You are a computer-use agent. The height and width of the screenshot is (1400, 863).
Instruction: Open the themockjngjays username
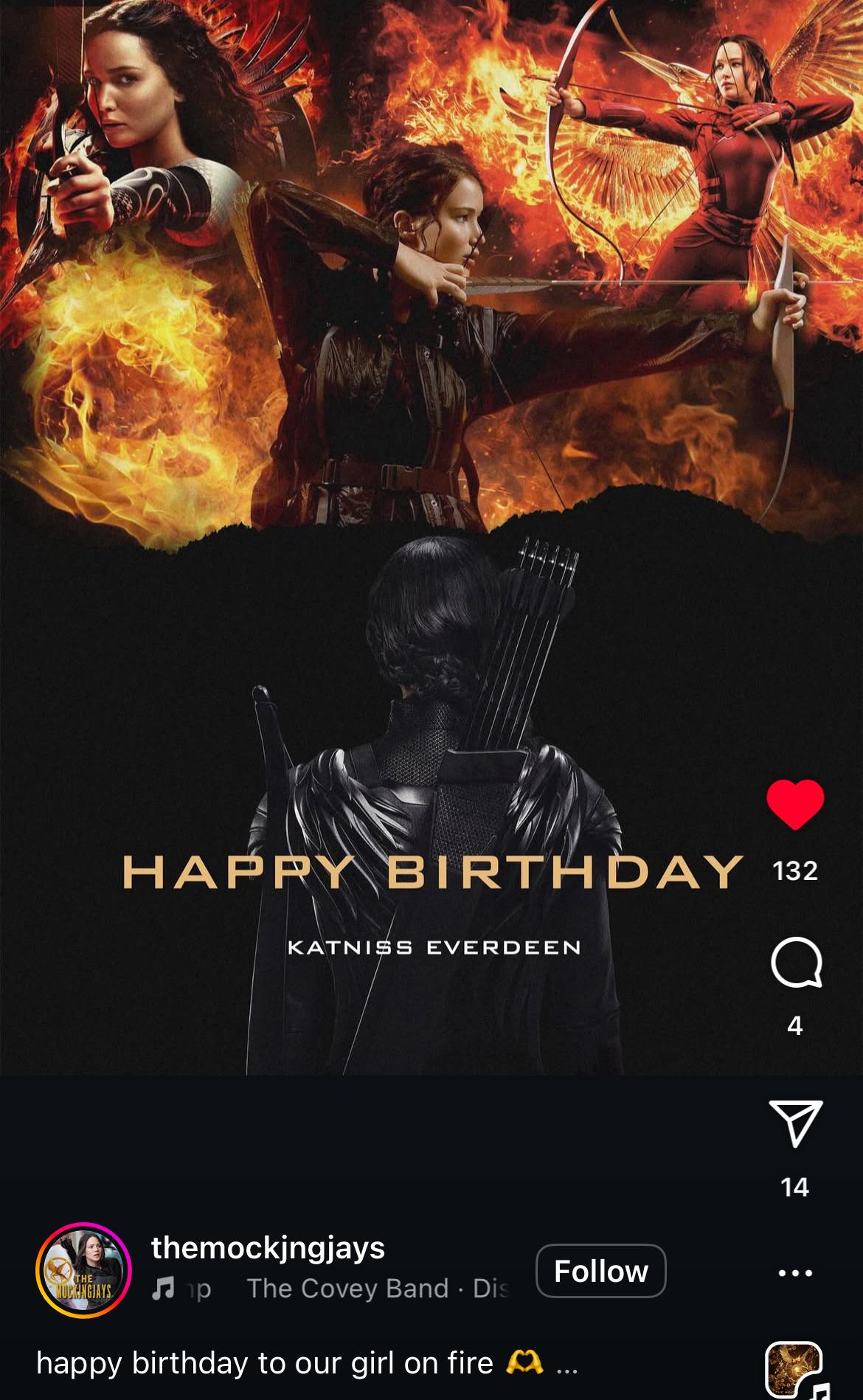pyautogui.click(x=268, y=1247)
